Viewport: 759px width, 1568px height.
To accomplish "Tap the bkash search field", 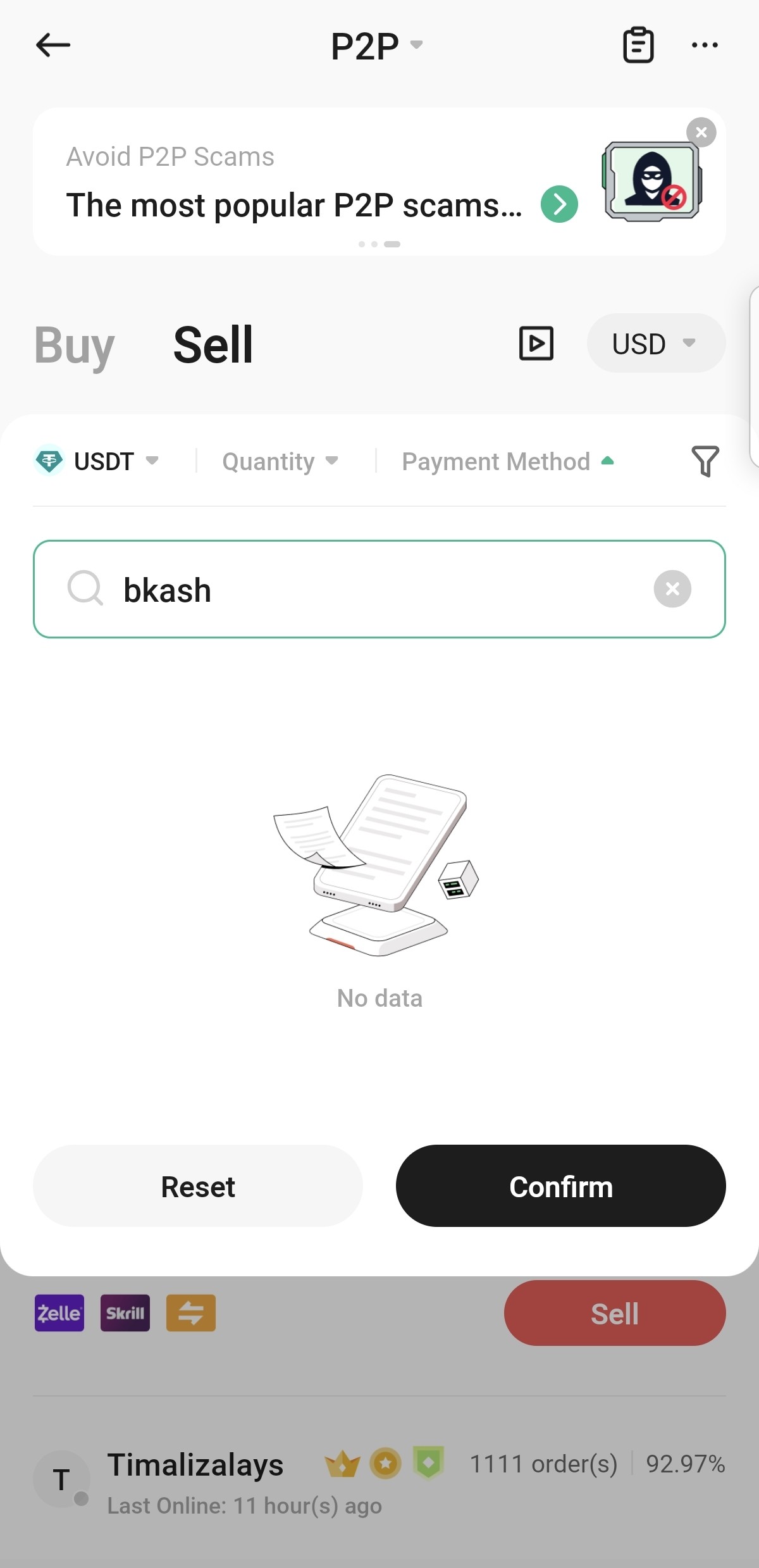I will pos(373,589).
